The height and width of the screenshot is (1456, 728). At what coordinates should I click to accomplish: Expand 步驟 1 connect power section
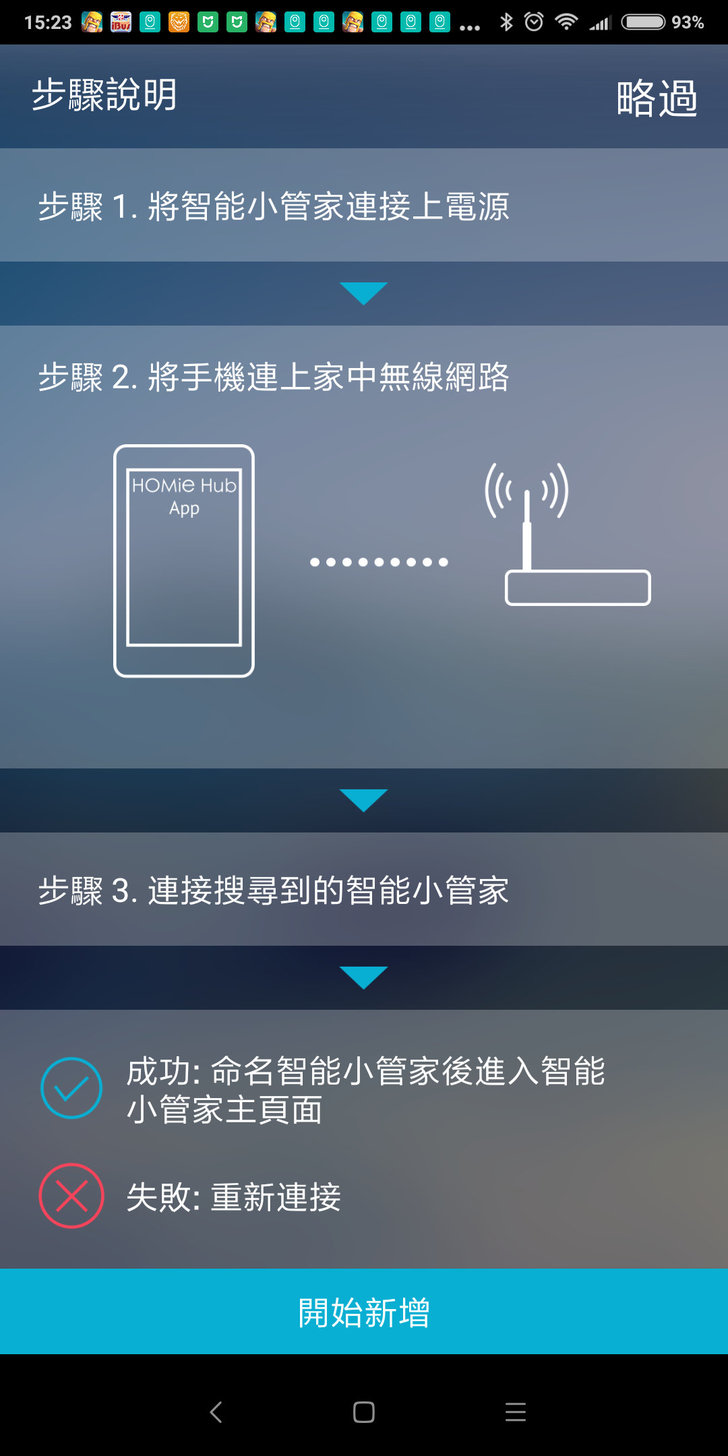click(x=364, y=206)
